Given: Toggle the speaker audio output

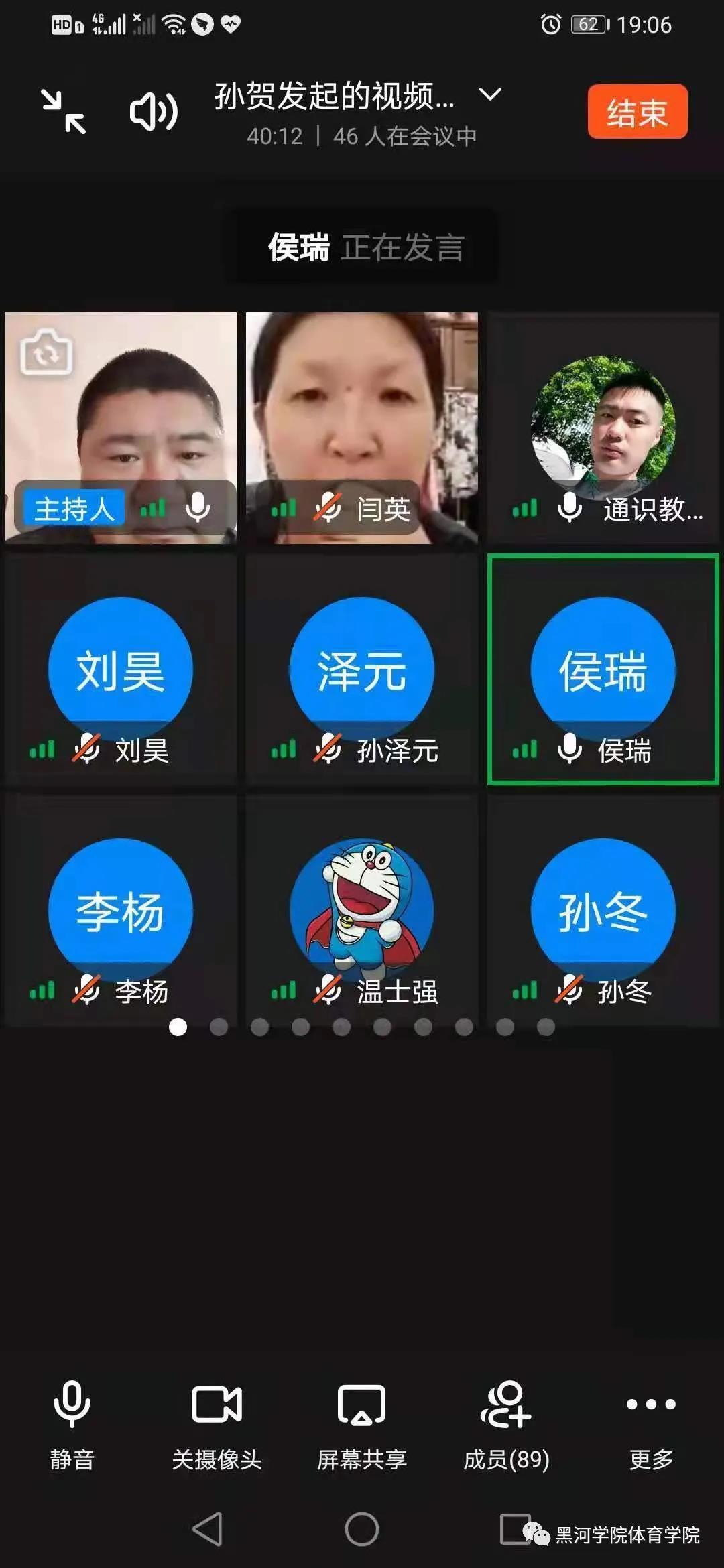Looking at the screenshot, I should [x=154, y=112].
